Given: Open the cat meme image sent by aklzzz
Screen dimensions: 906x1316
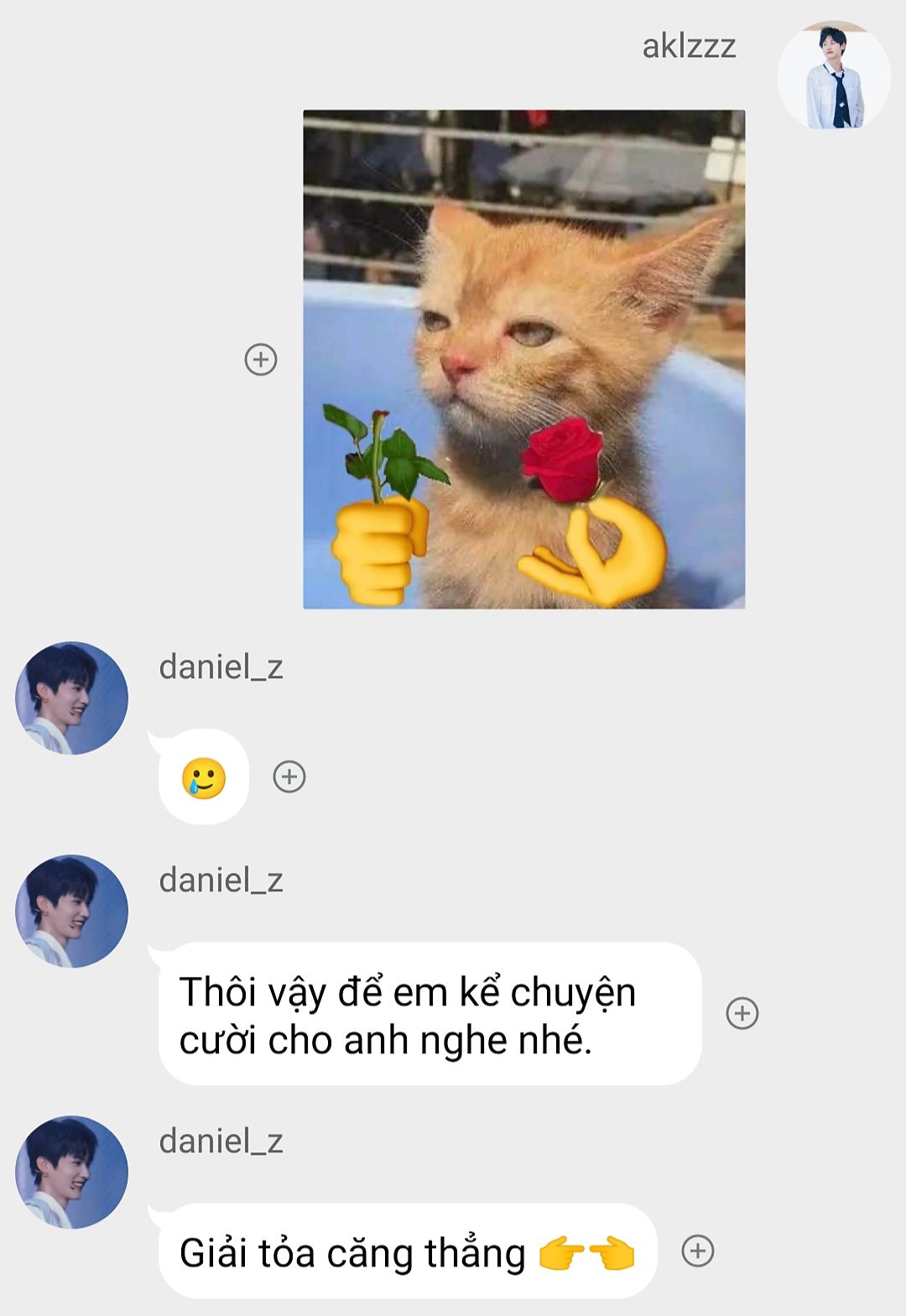Looking at the screenshot, I should [523, 359].
